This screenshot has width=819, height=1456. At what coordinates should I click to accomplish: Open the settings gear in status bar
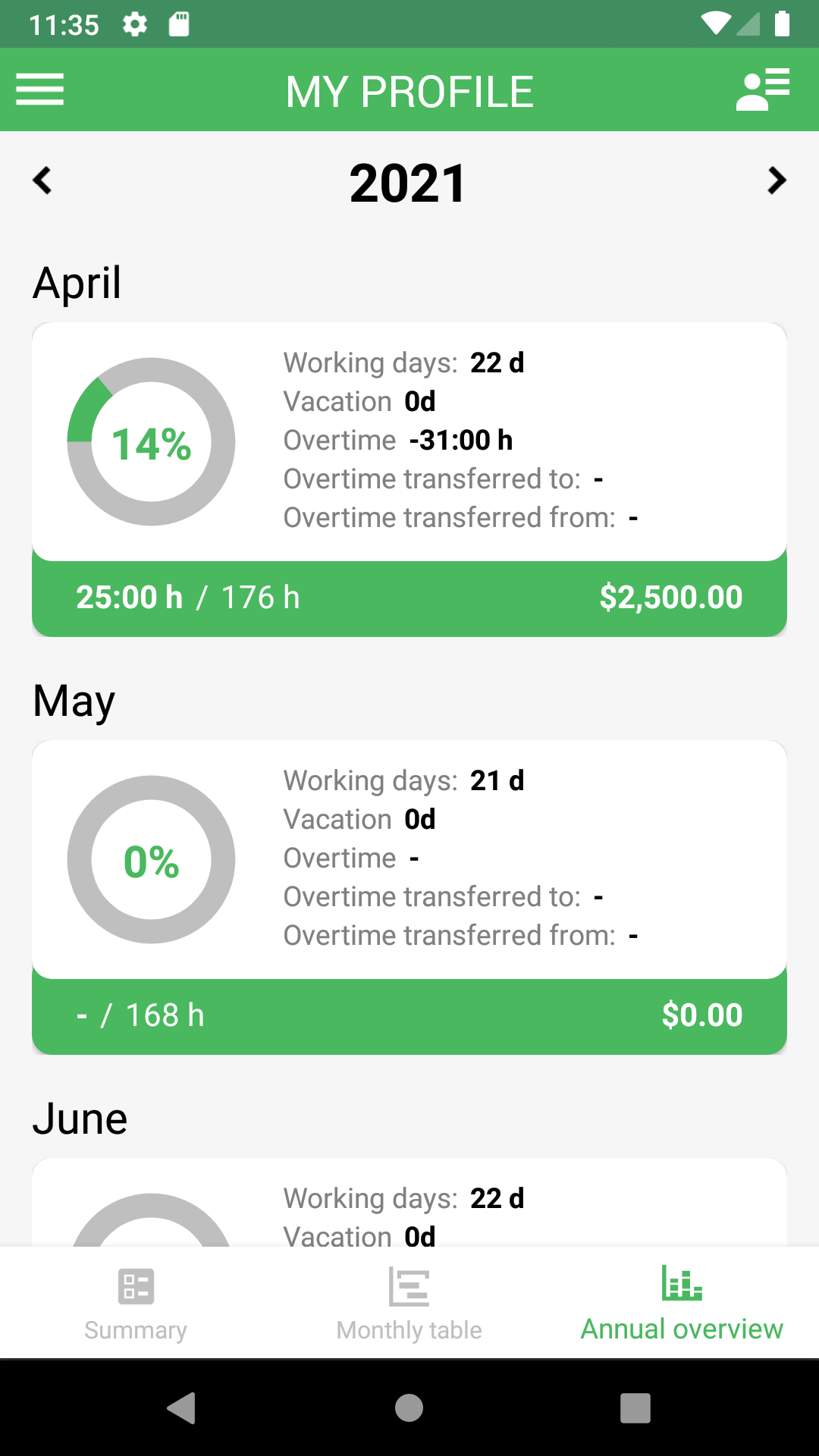point(134,24)
